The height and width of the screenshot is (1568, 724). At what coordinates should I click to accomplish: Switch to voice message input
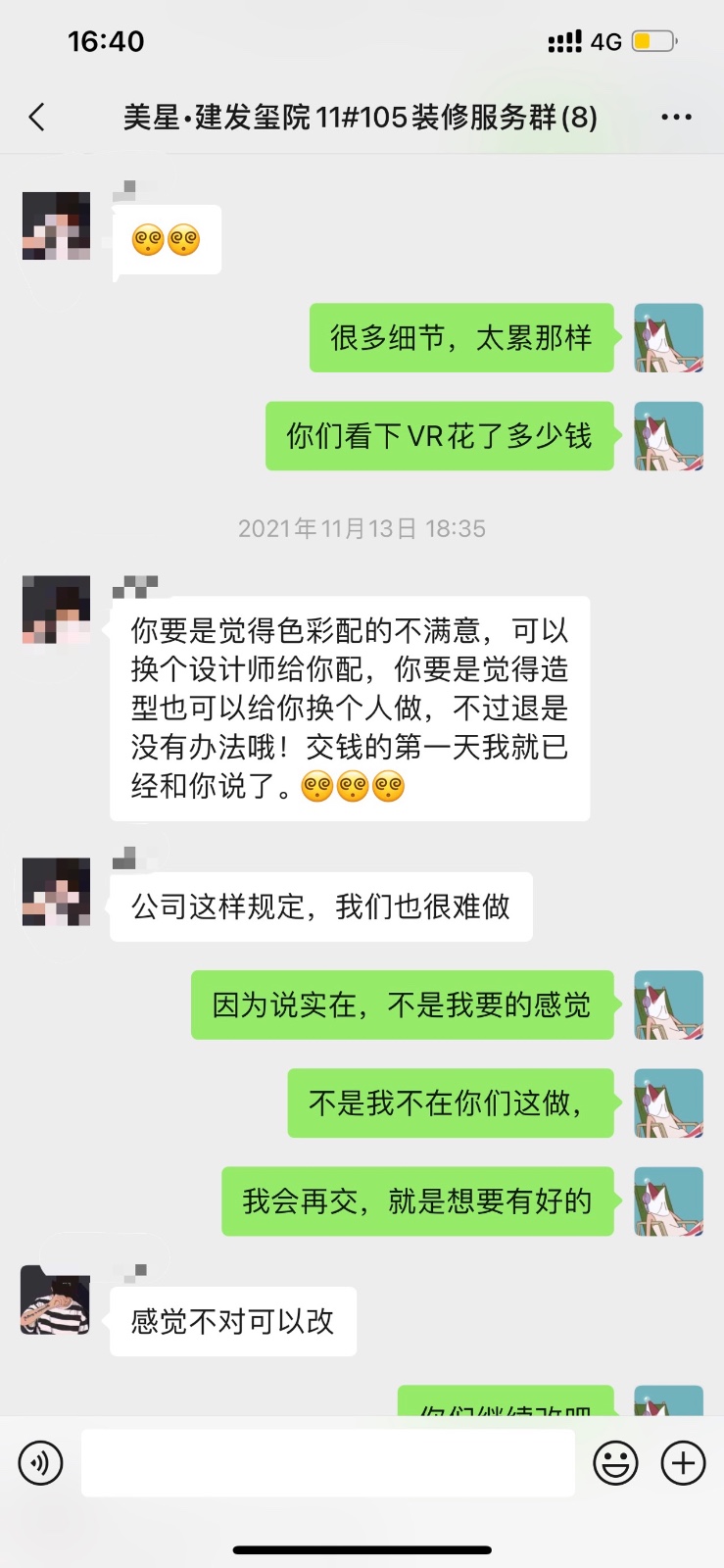tap(40, 1463)
